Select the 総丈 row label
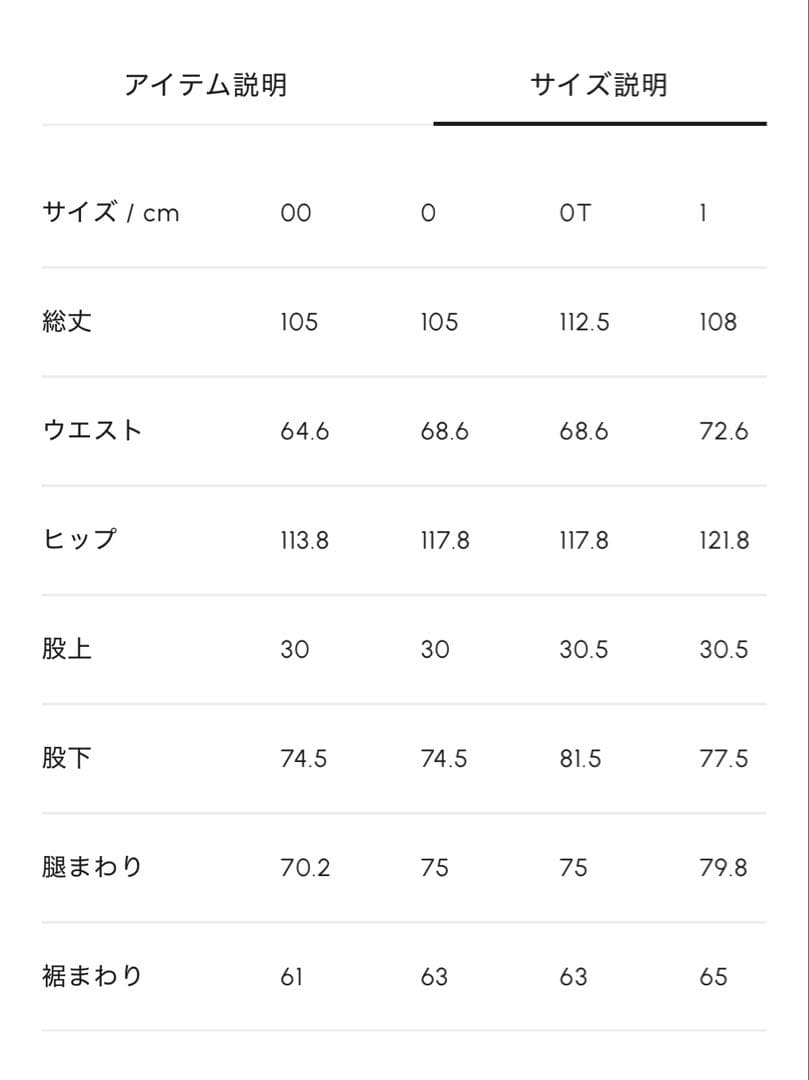Image resolution: width=809 pixels, height=1080 pixels. (67, 321)
